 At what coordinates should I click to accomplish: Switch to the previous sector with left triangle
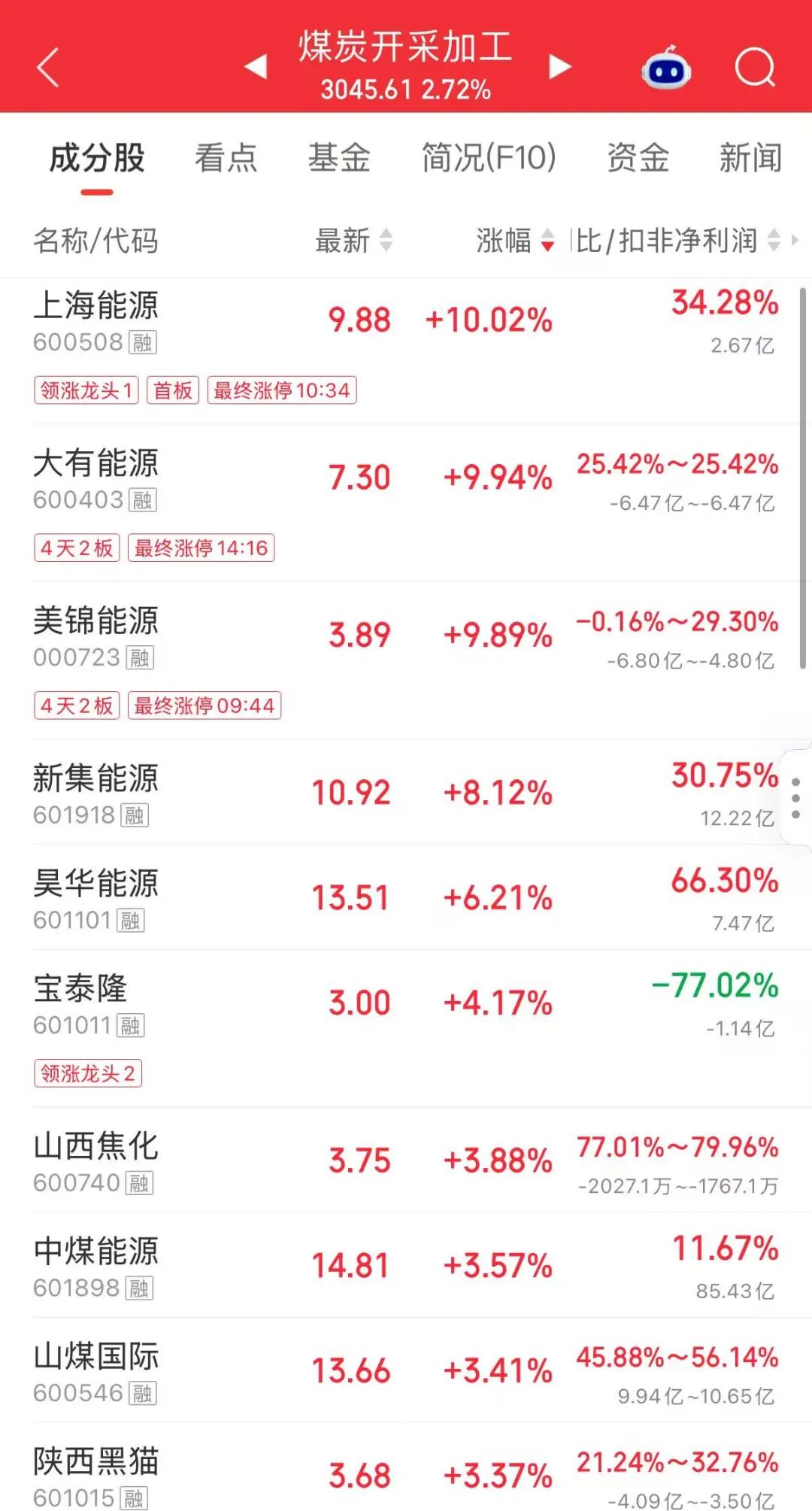click(256, 66)
